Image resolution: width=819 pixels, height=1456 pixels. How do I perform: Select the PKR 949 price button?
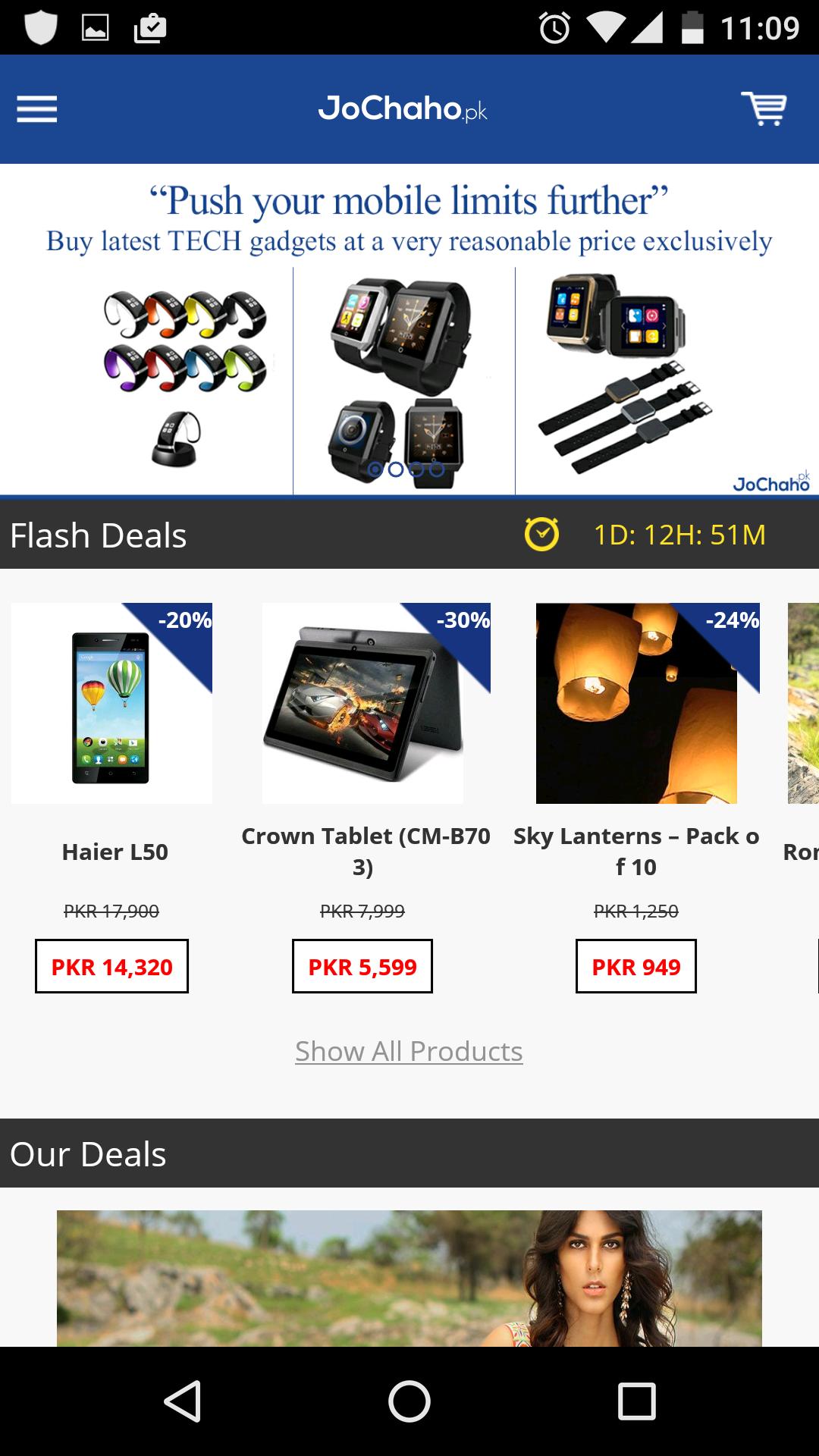pos(636,966)
